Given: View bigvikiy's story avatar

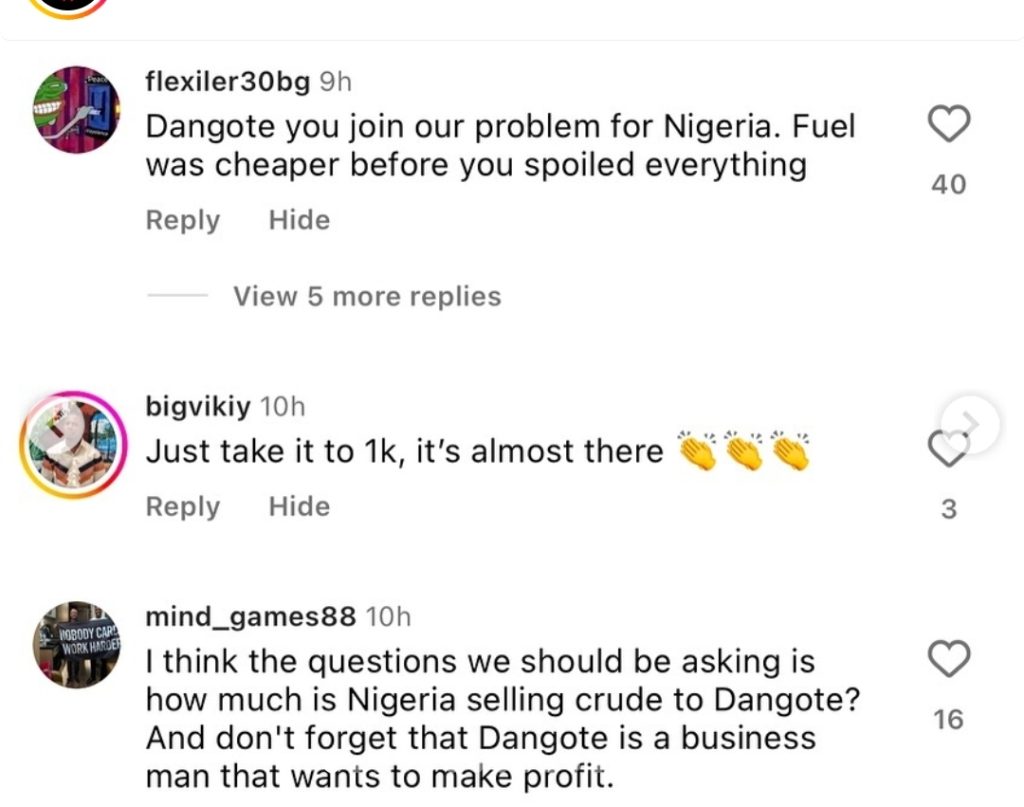Looking at the screenshot, I should point(71,444).
